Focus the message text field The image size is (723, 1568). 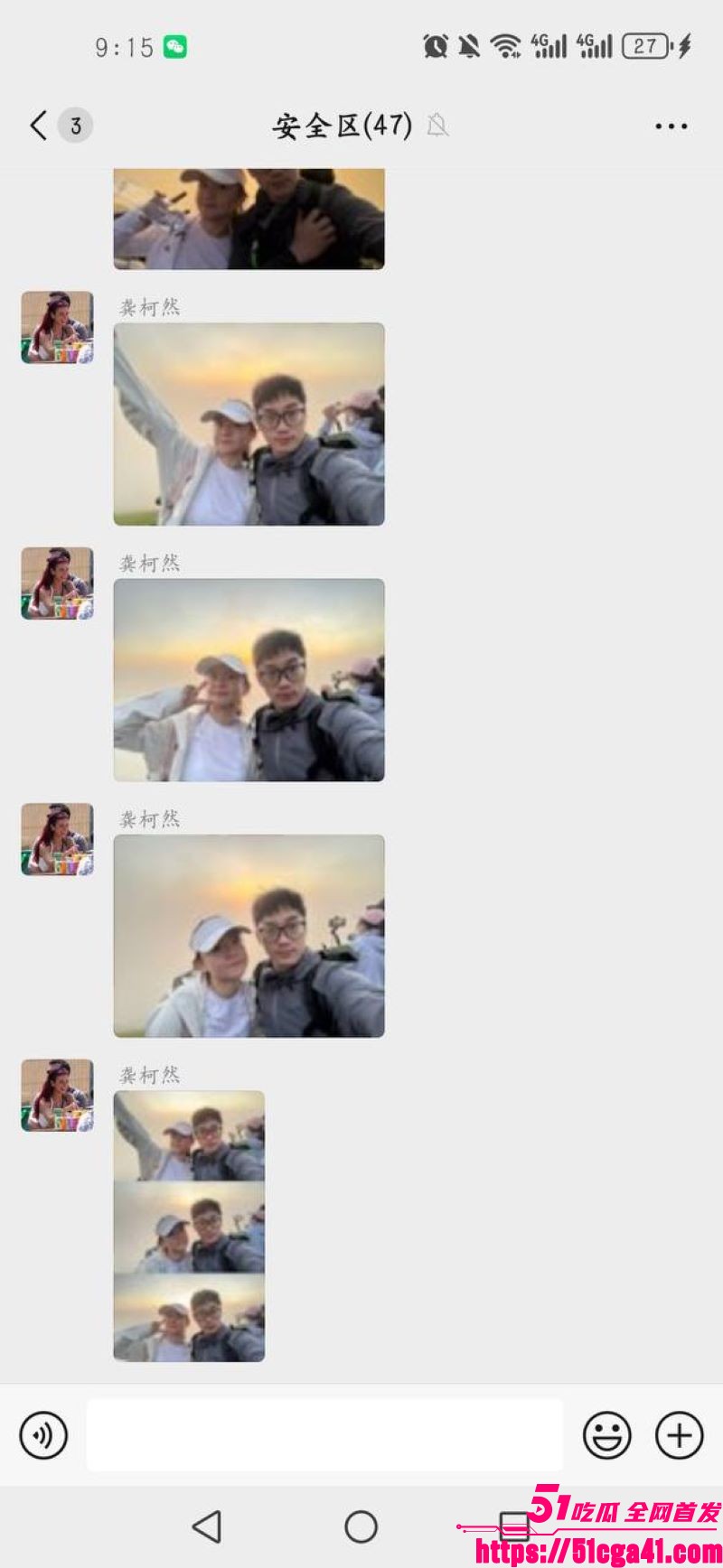[x=324, y=1434]
